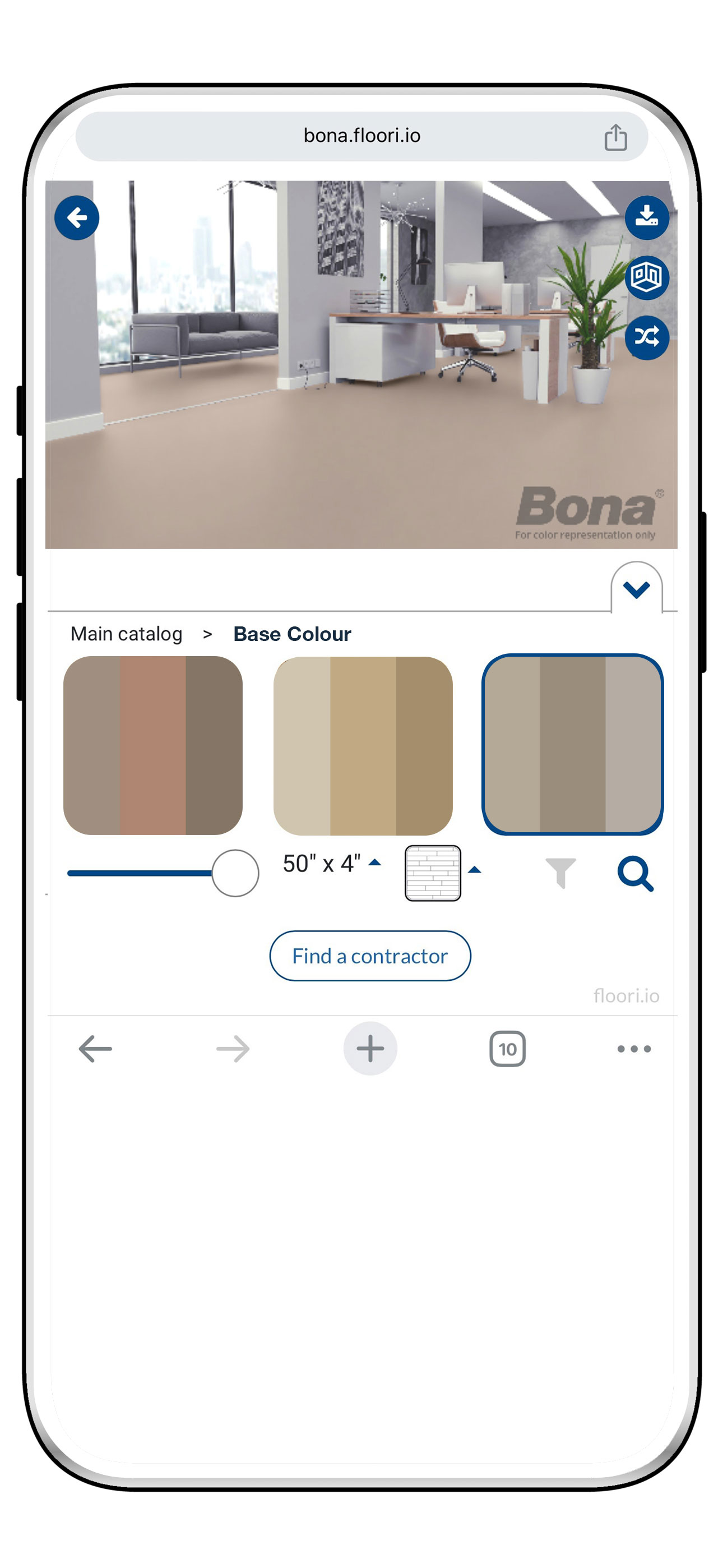Select the grey-taupe base colour swatch
Image resolution: width=723 pixels, height=1568 pixels.
(572, 745)
